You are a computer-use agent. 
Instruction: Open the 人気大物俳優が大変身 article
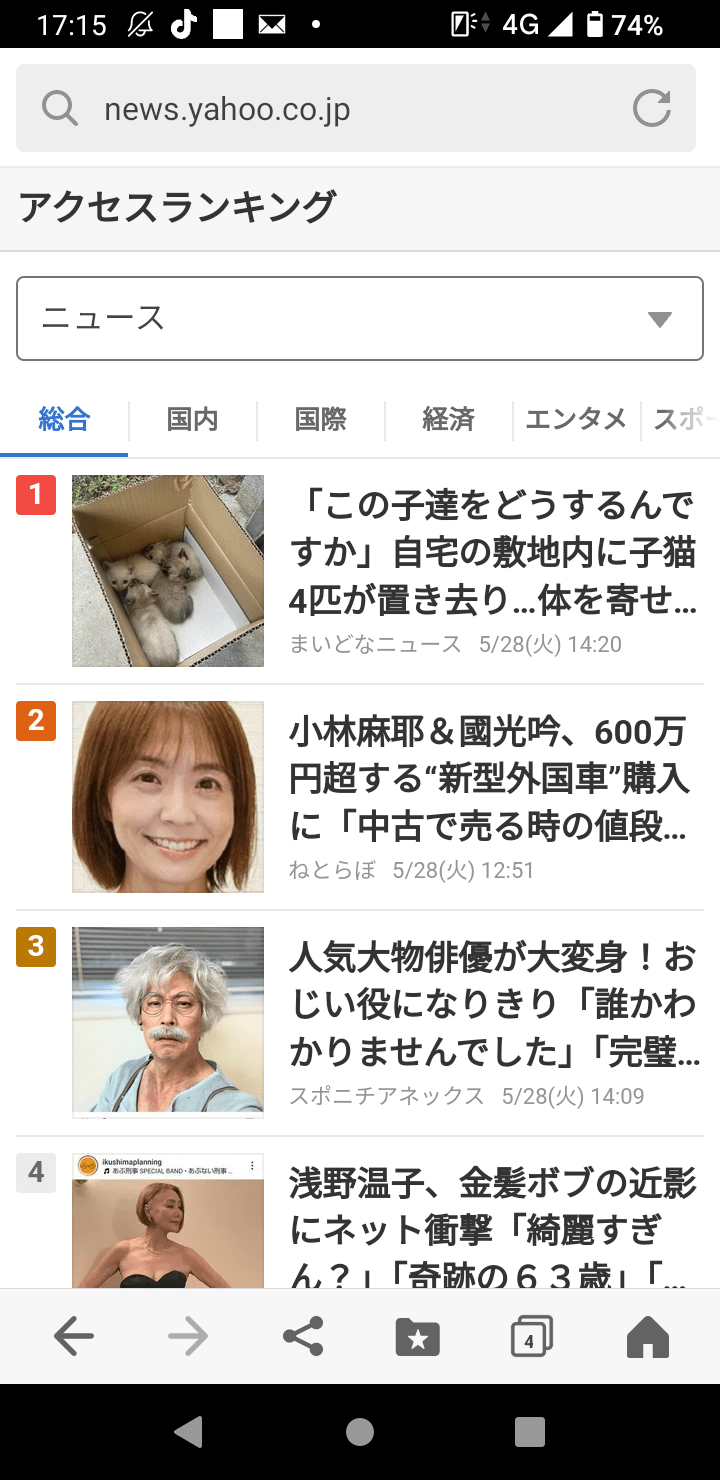point(492,1004)
